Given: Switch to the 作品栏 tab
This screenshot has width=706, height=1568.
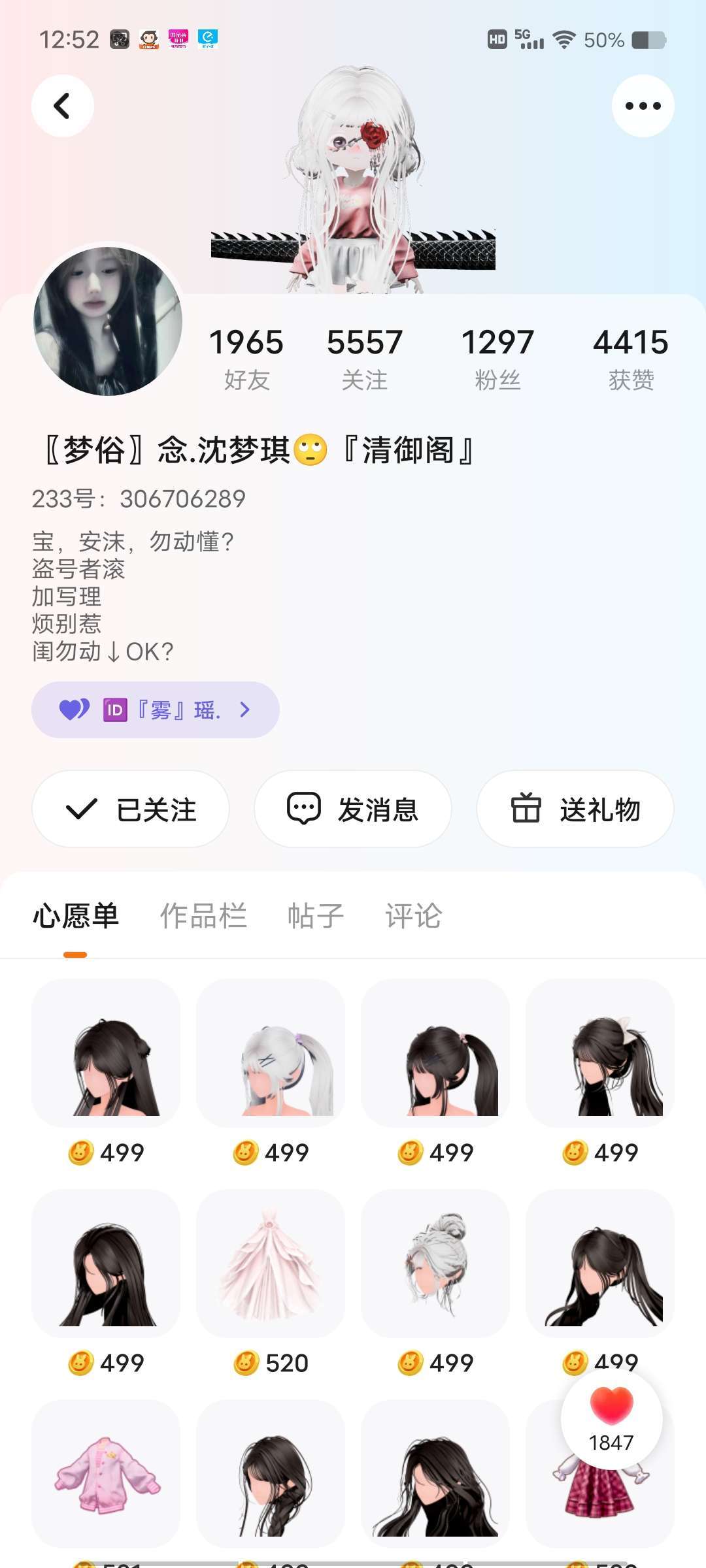Looking at the screenshot, I should 203,916.
